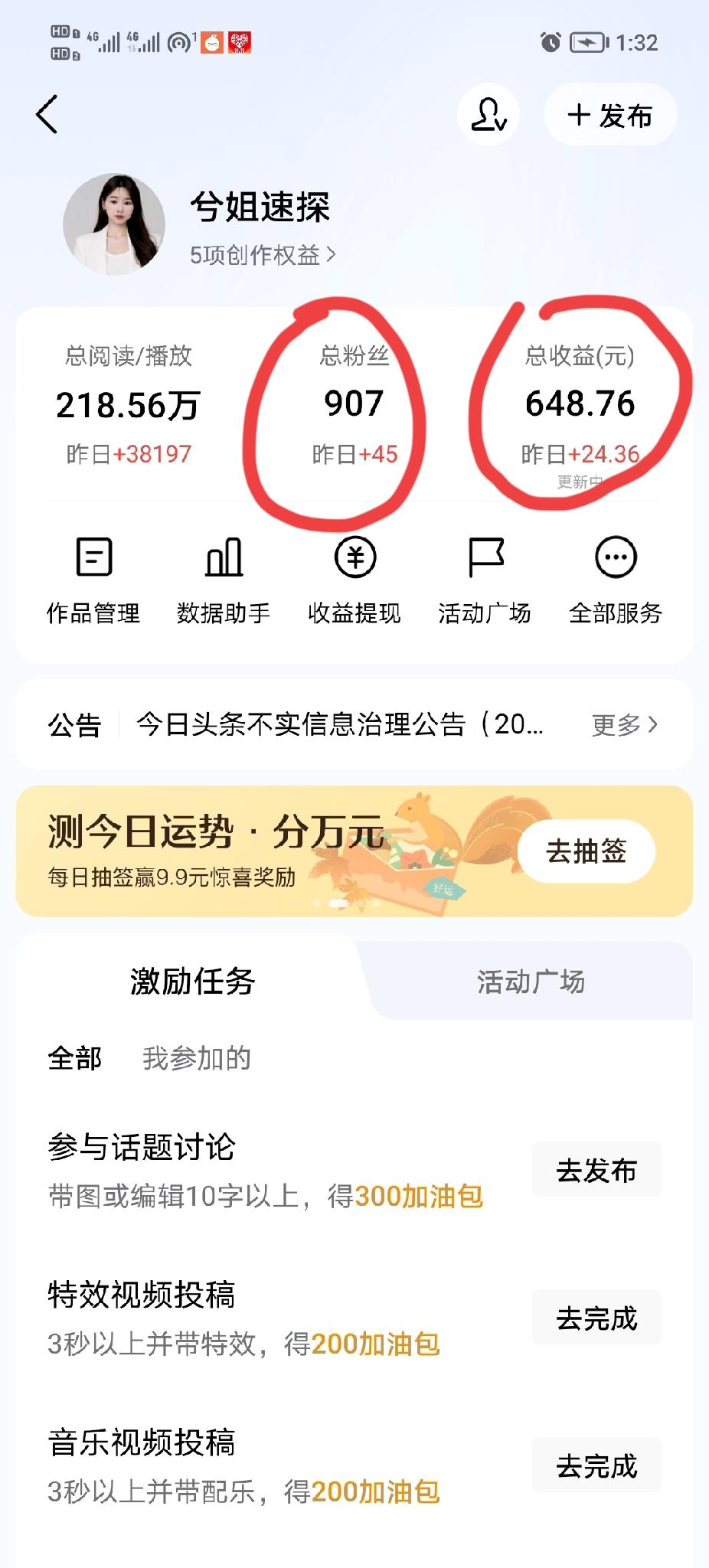Open 数据助手 (data assistant)
709x1568 pixels.
pyautogui.click(x=225, y=582)
